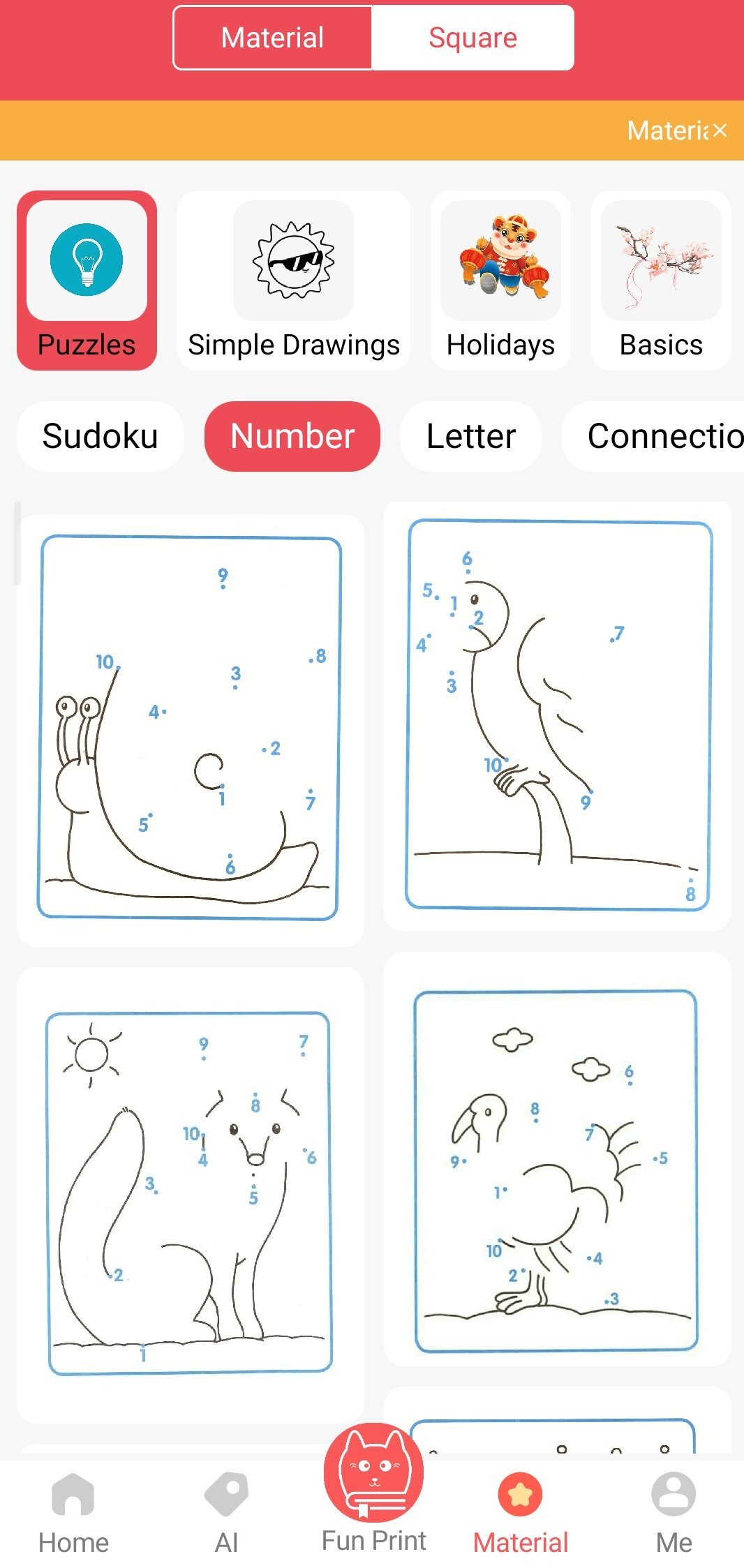Select the Puzzles category
Image resolution: width=744 pixels, height=1568 pixels.
point(87,281)
